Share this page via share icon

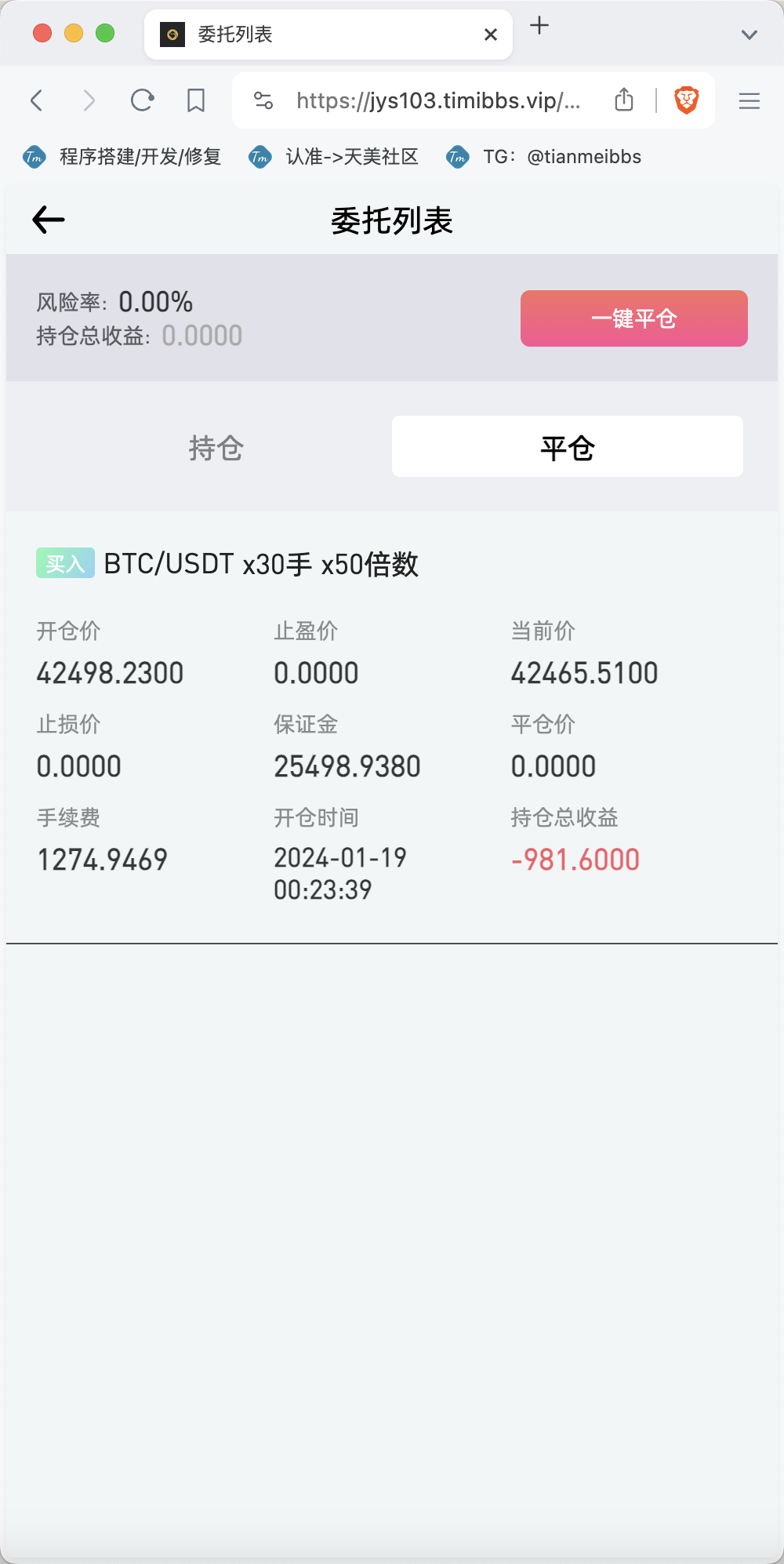coord(624,100)
